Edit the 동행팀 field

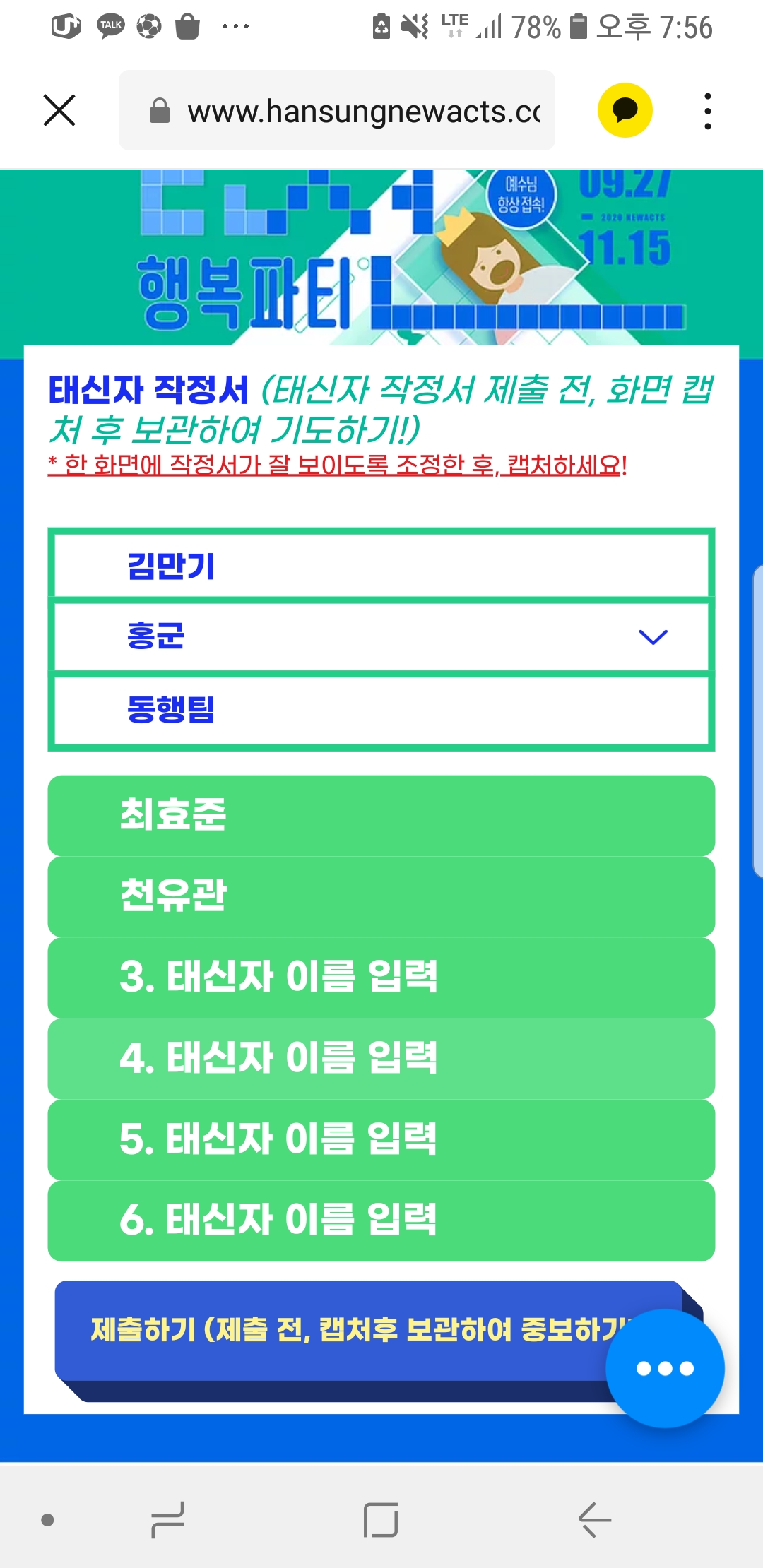click(x=381, y=710)
